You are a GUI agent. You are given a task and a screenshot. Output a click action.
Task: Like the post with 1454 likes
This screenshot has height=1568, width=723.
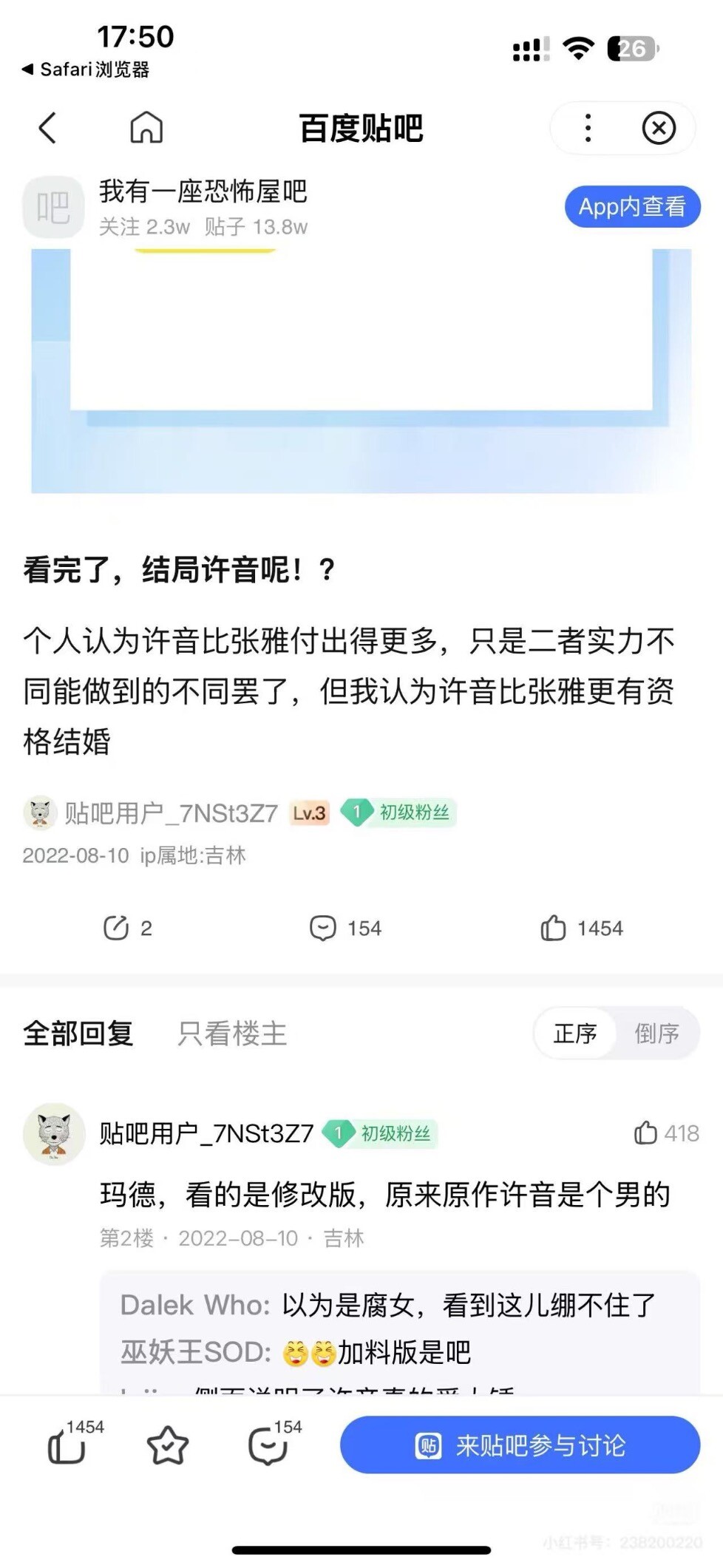point(582,928)
